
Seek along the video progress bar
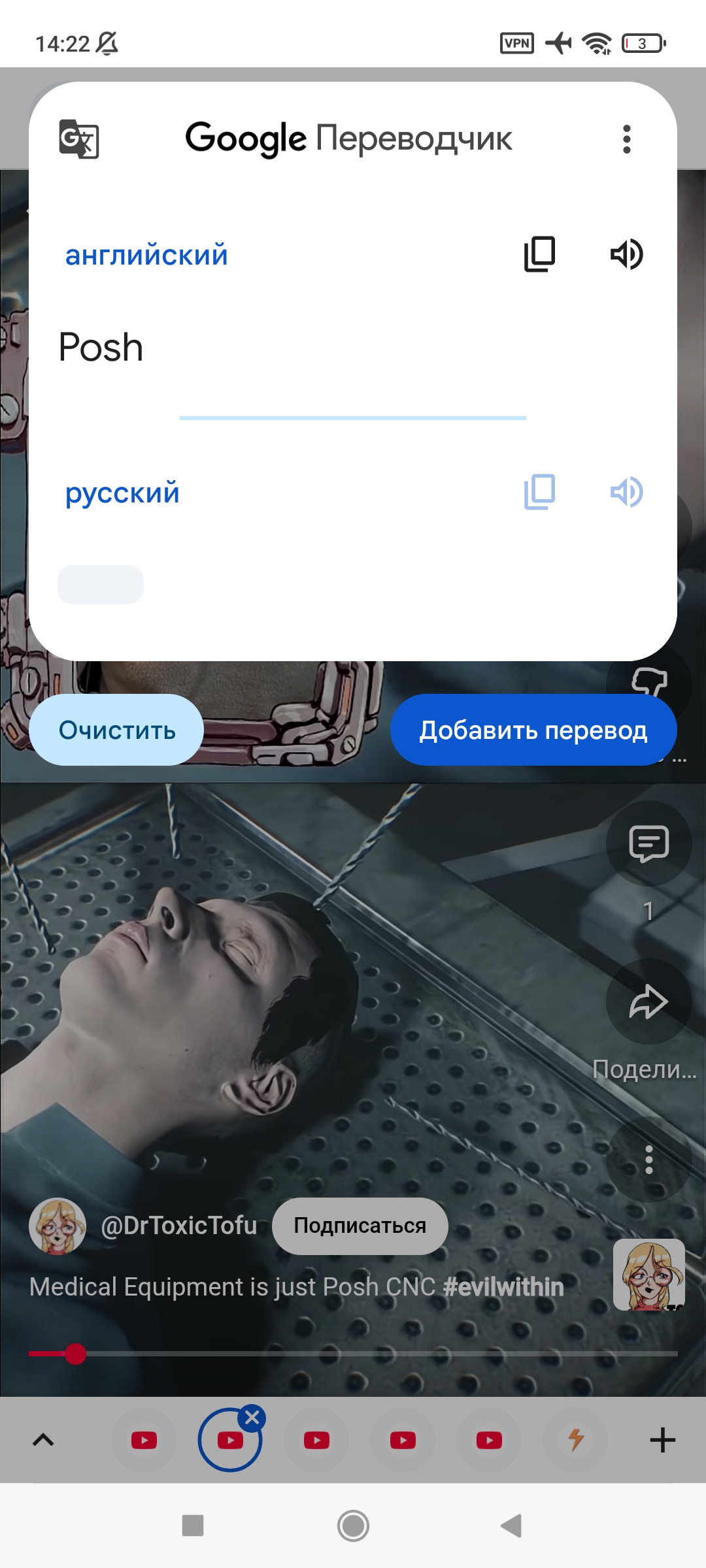click(353, 1354)
